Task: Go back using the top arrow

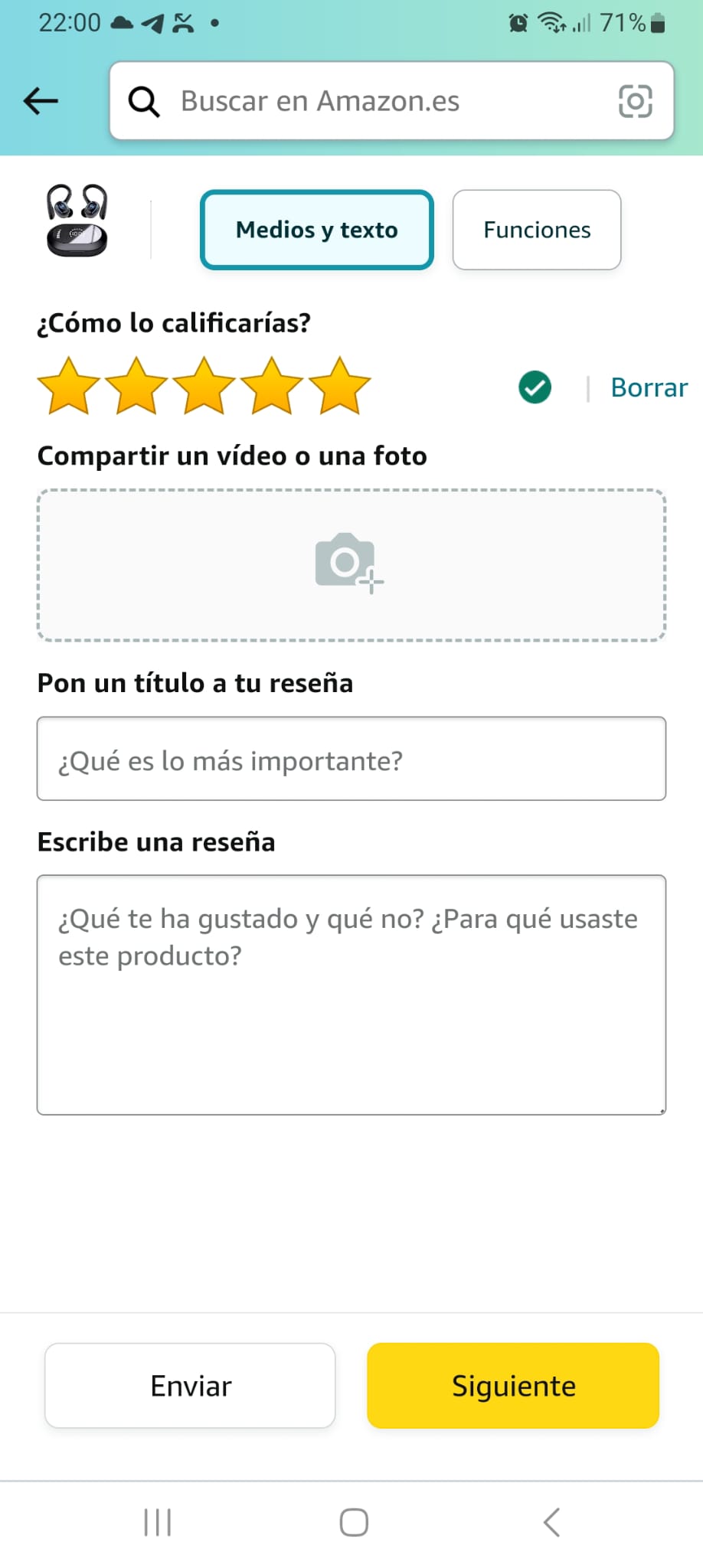Action: [x=41, y=100]
